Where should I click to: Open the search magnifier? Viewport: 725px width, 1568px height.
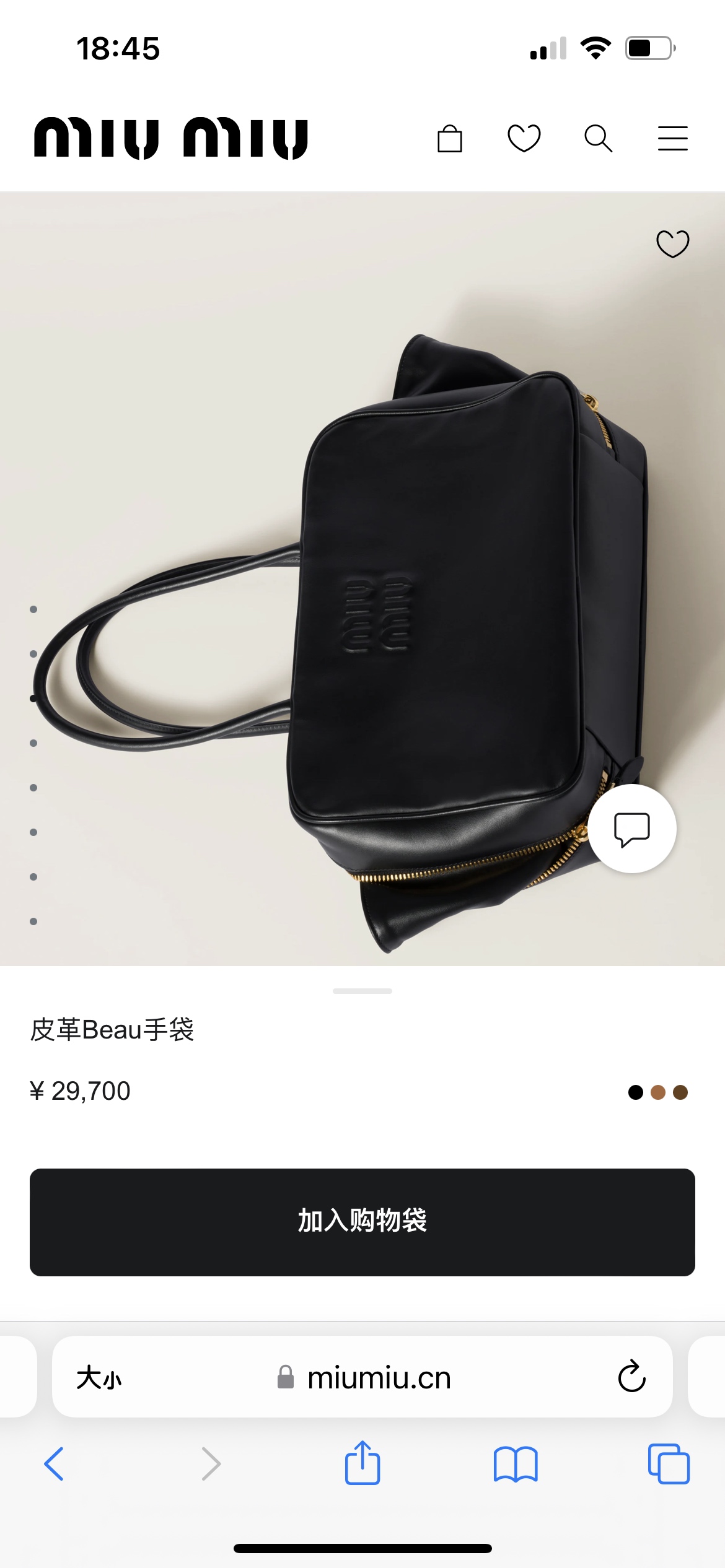pos(598,138)
